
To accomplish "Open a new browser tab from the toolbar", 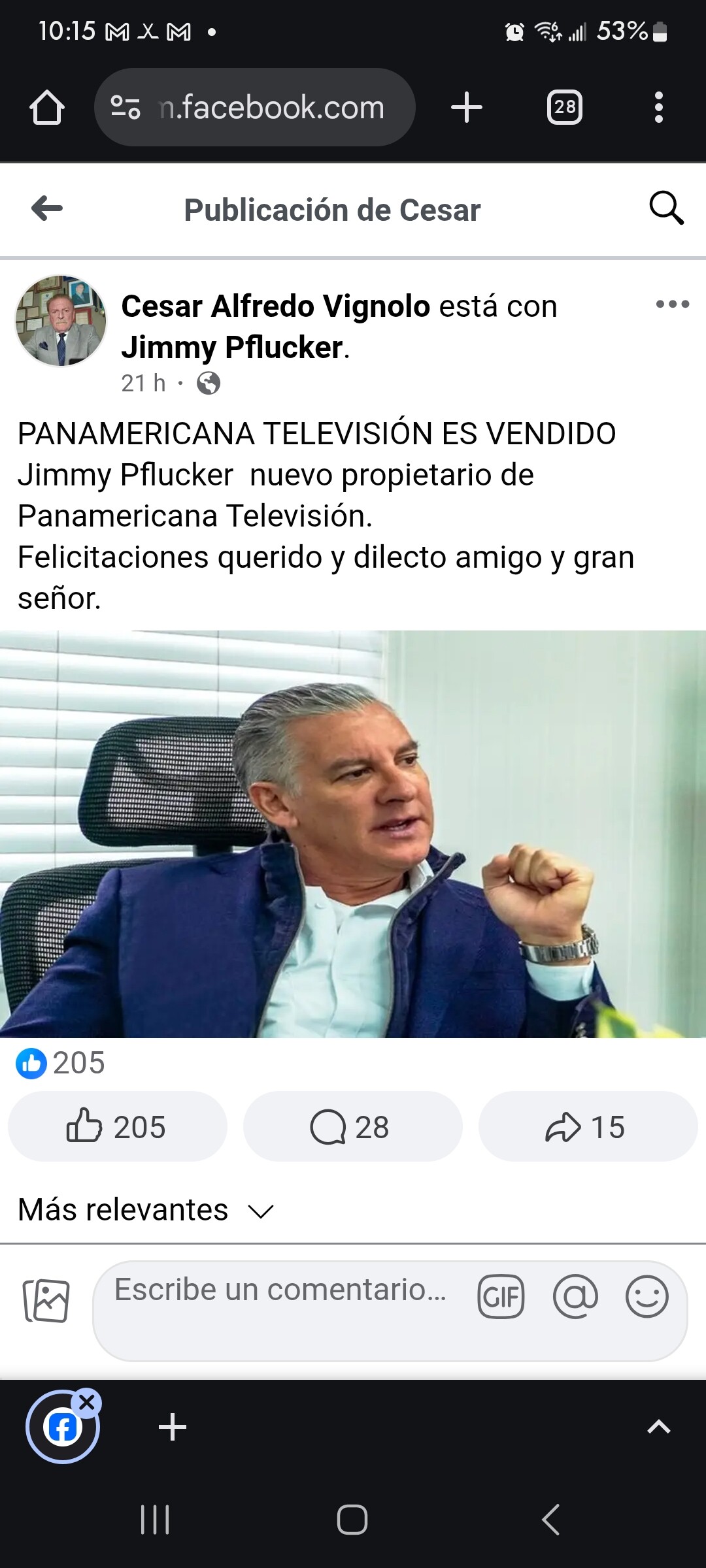I will (467, 107).
